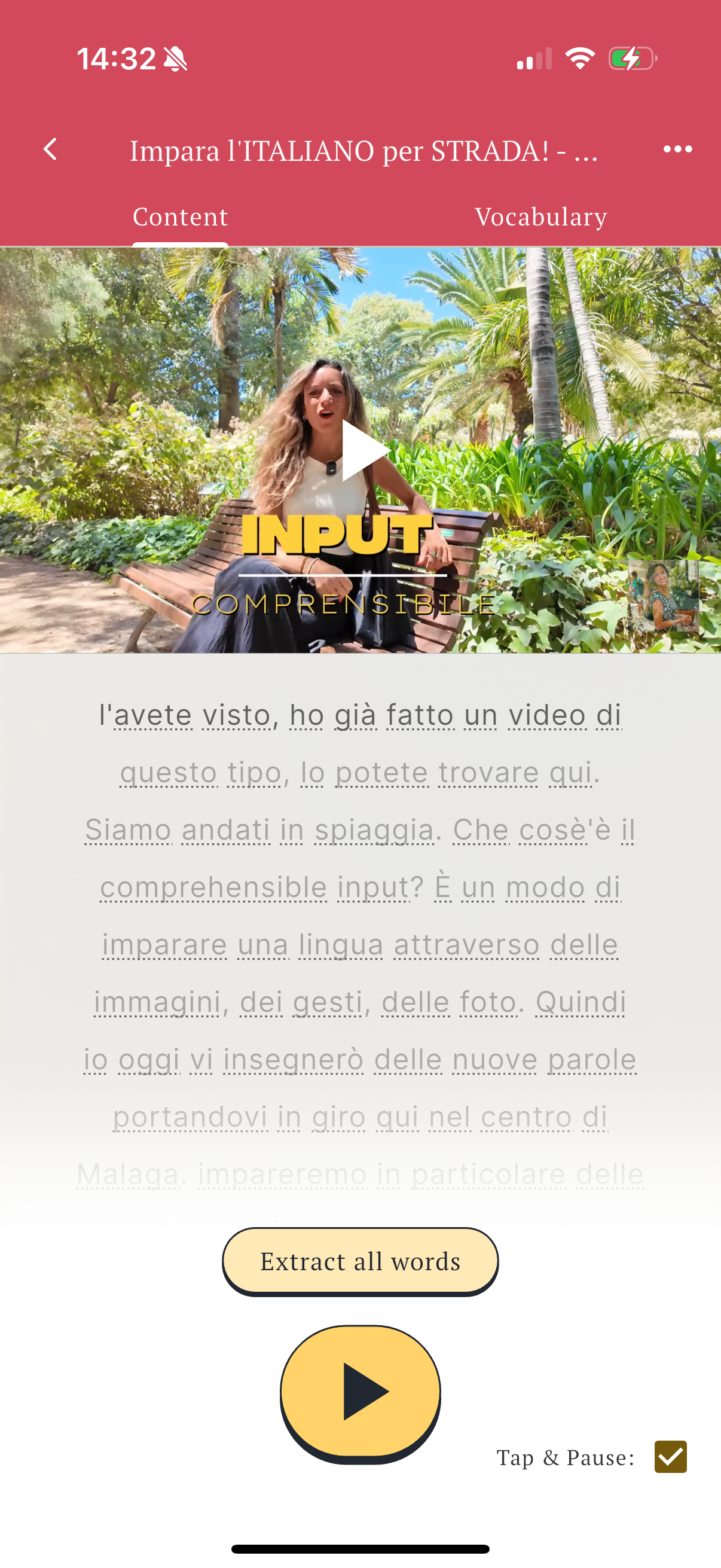
Task: Play the video on the thumbnail
Action: point(364,450)
